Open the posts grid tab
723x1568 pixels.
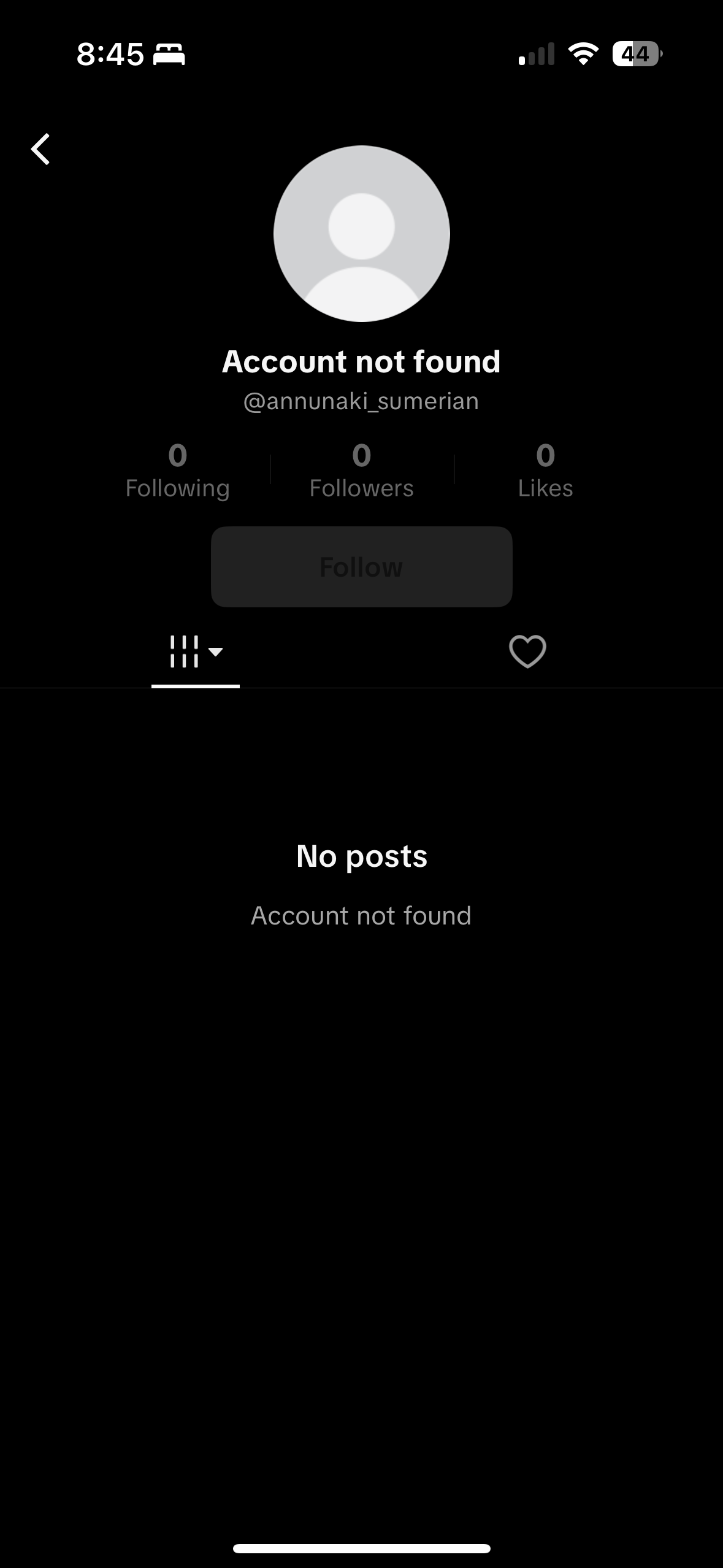pos(194,651)
